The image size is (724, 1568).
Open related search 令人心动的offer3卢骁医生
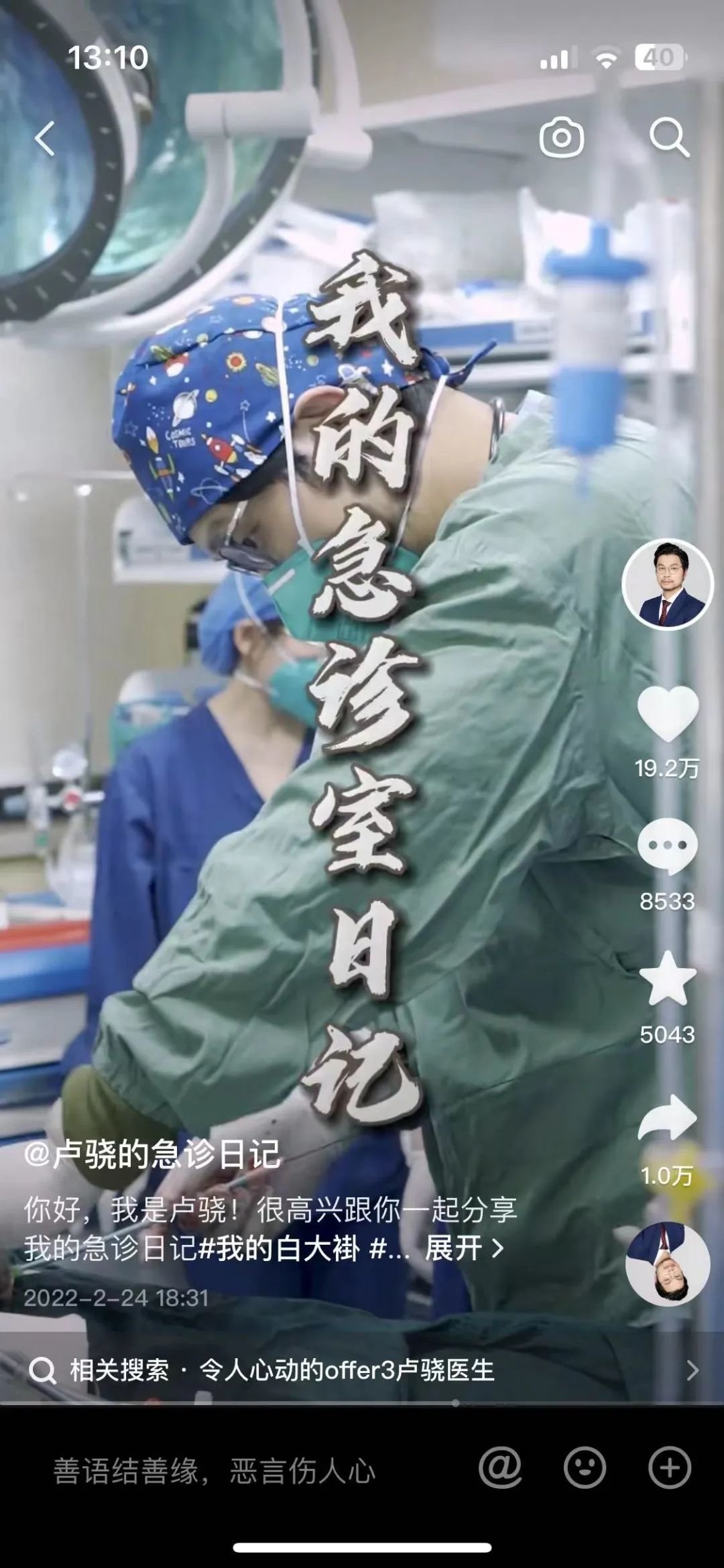pos(347,1370)
